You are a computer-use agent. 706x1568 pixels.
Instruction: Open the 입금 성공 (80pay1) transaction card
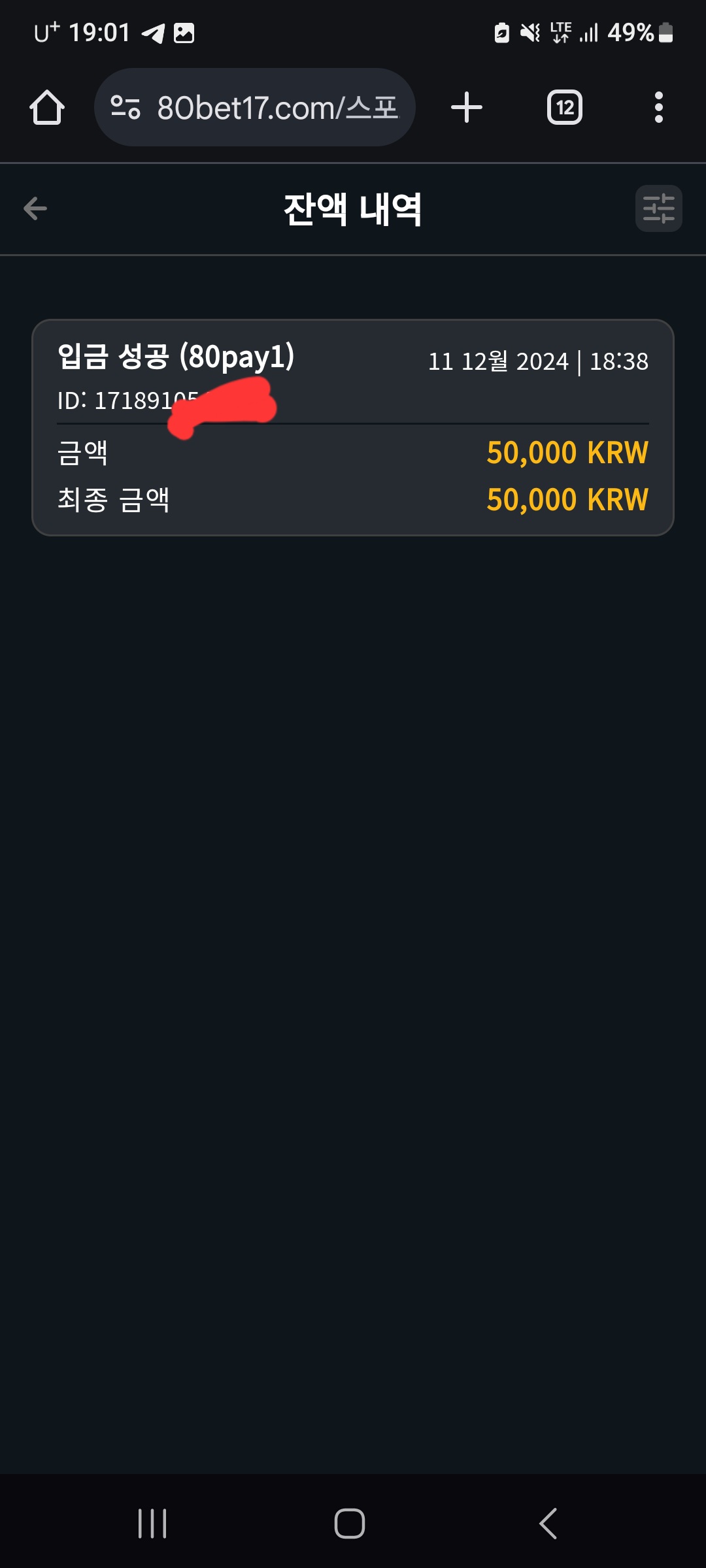pos(353,427)
